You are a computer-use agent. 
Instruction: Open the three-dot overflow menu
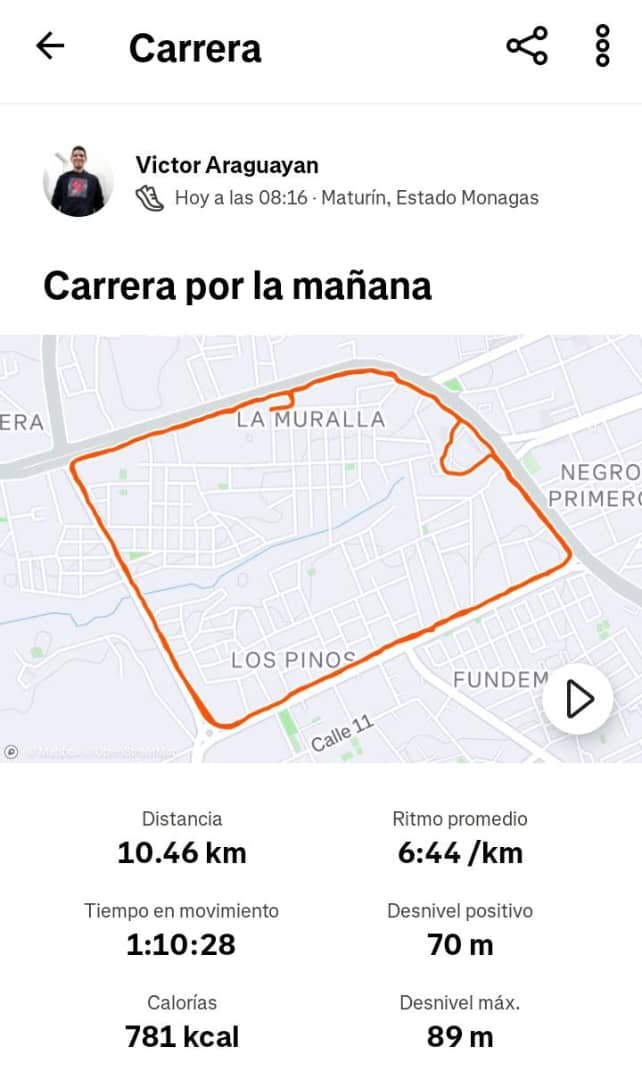pos(603,46)
